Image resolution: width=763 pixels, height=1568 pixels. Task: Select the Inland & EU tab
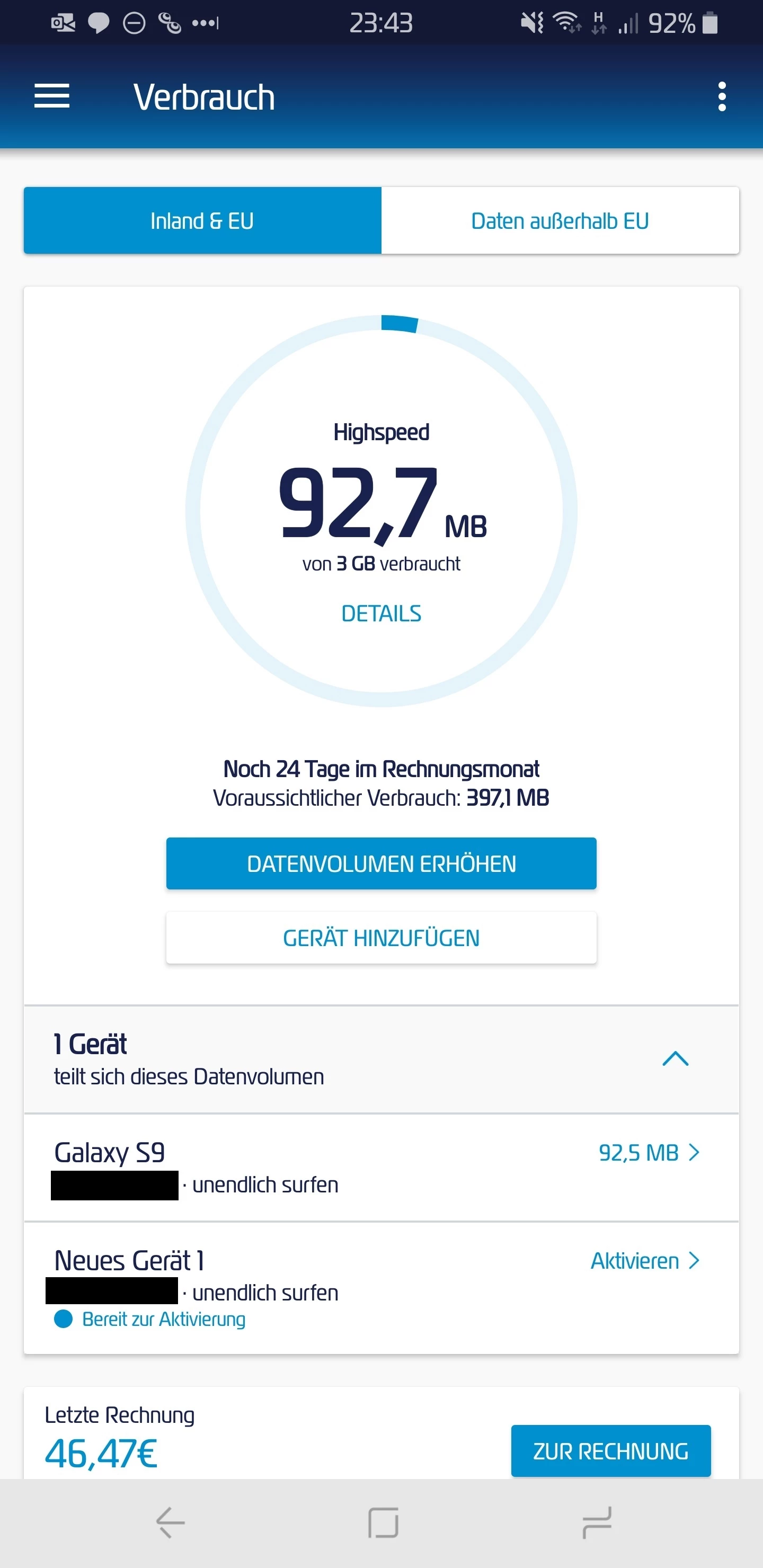click(202, 220)
